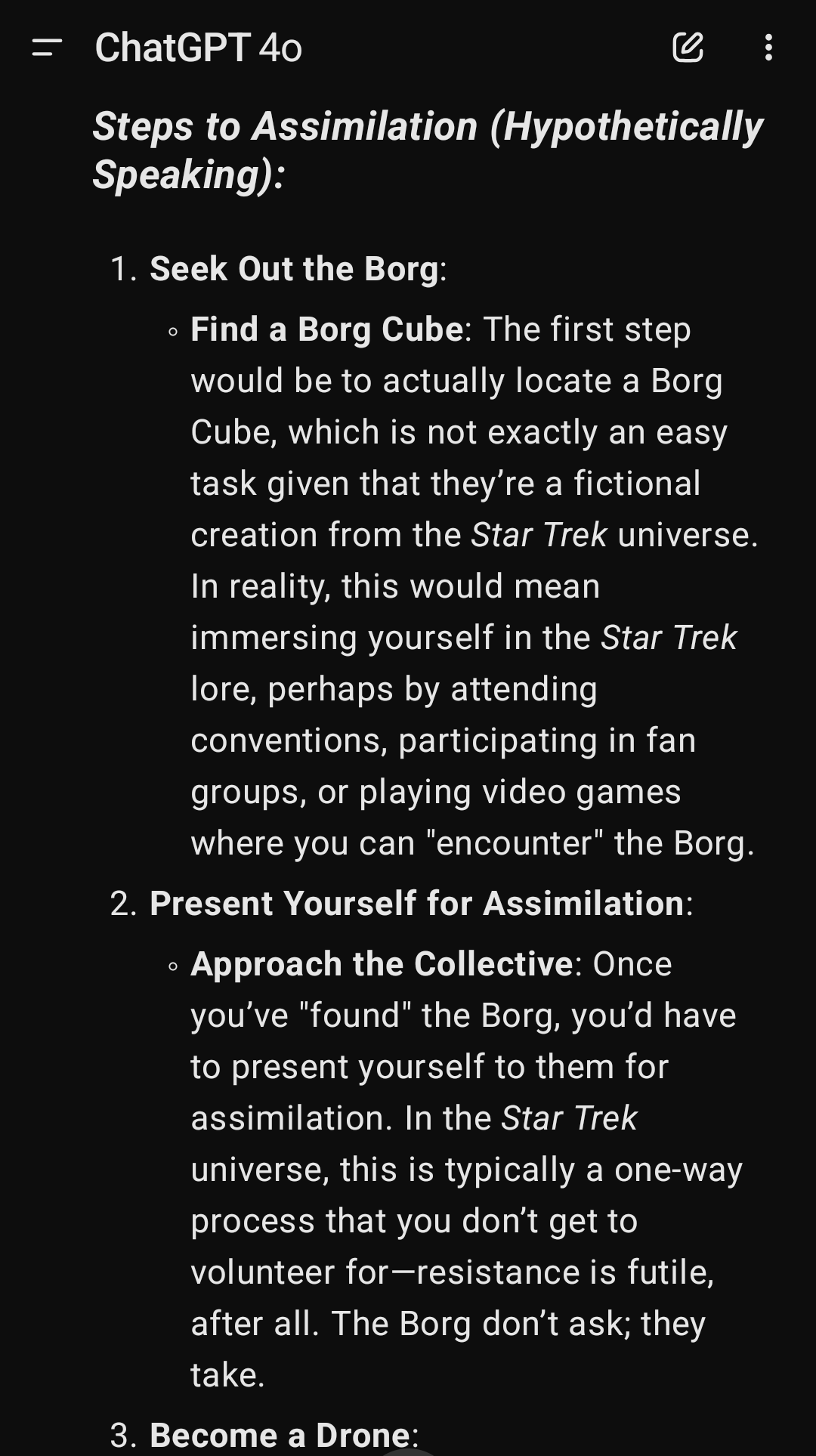Open the ChatGPT 4o model selector

tap(199, 48)
